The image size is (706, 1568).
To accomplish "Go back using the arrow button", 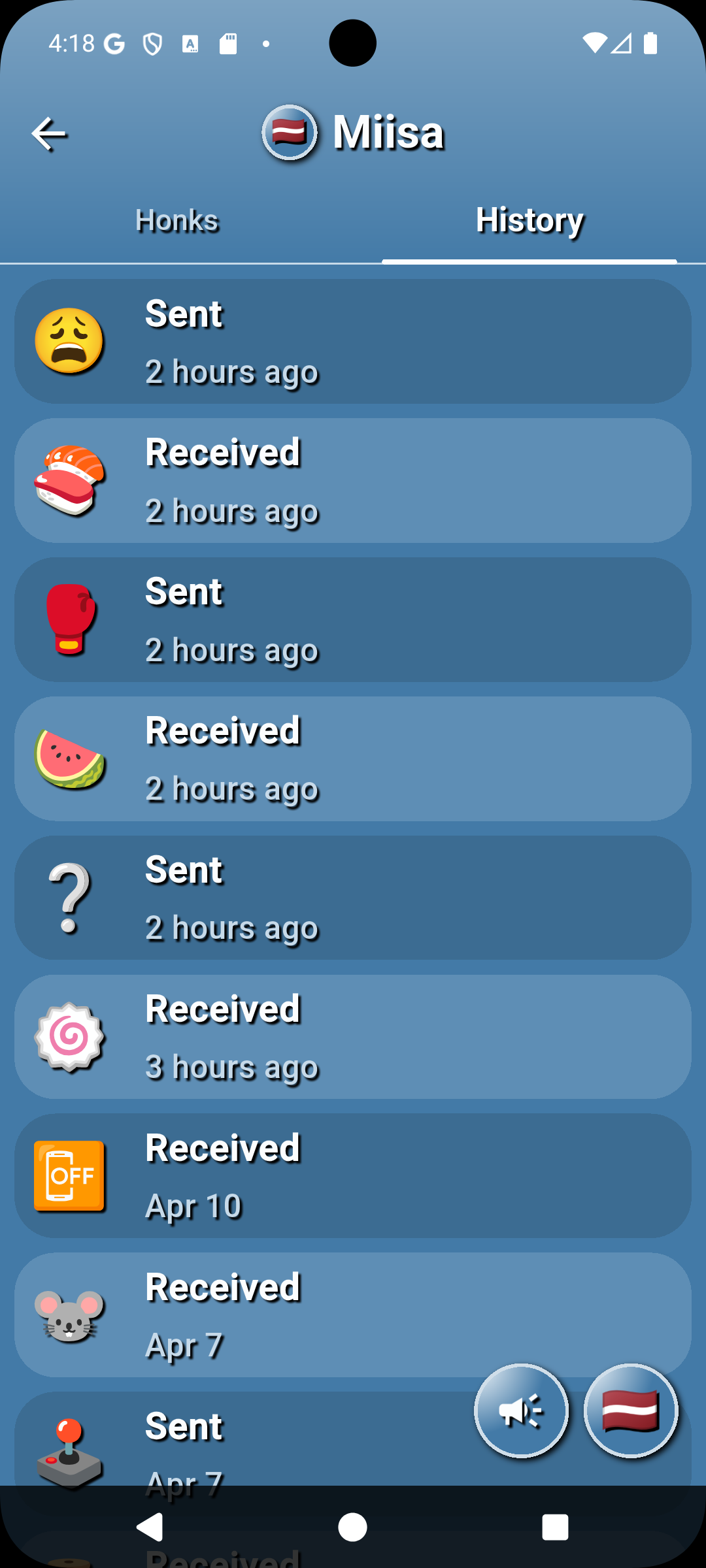I will 50,133.
